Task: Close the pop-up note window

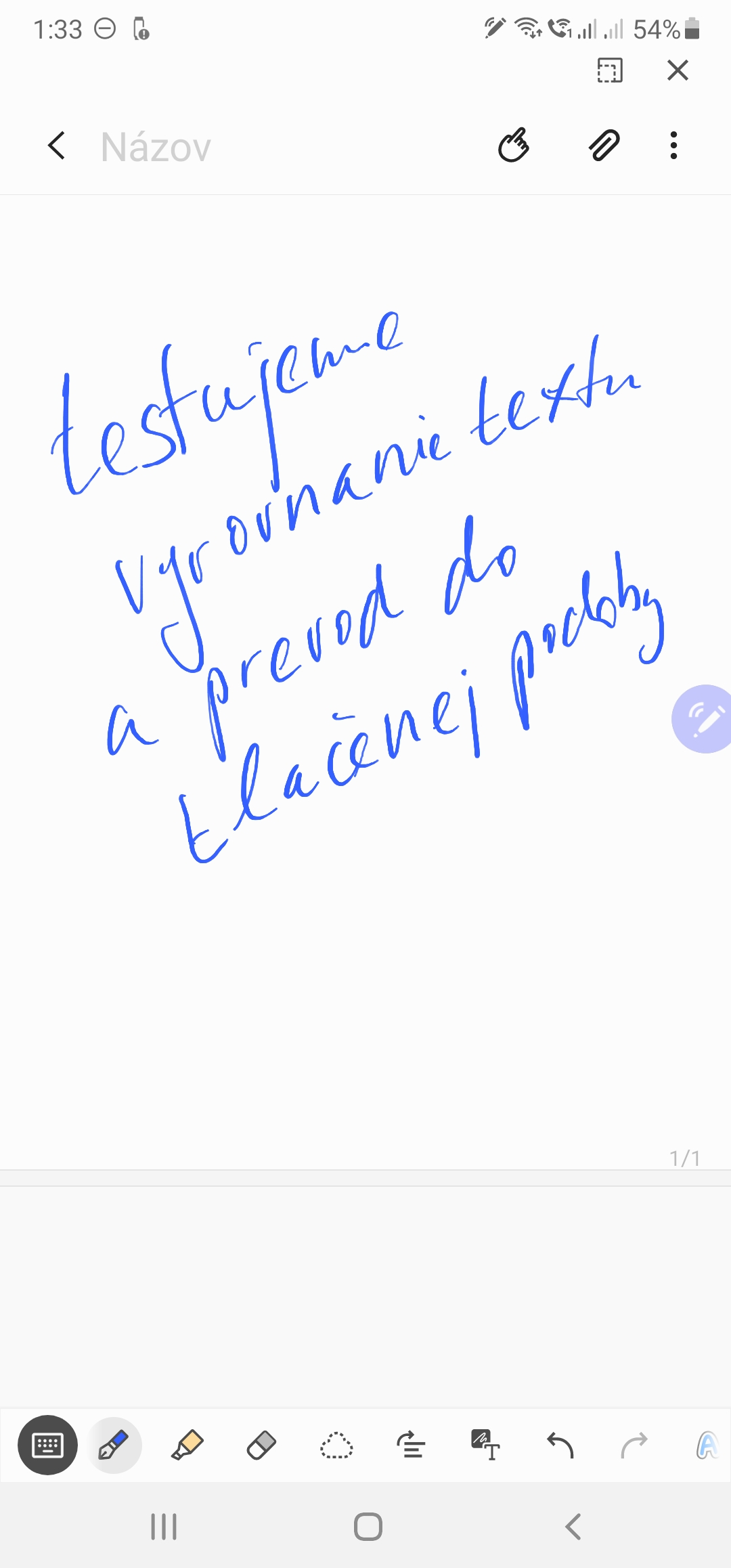Action: point(678,70)
